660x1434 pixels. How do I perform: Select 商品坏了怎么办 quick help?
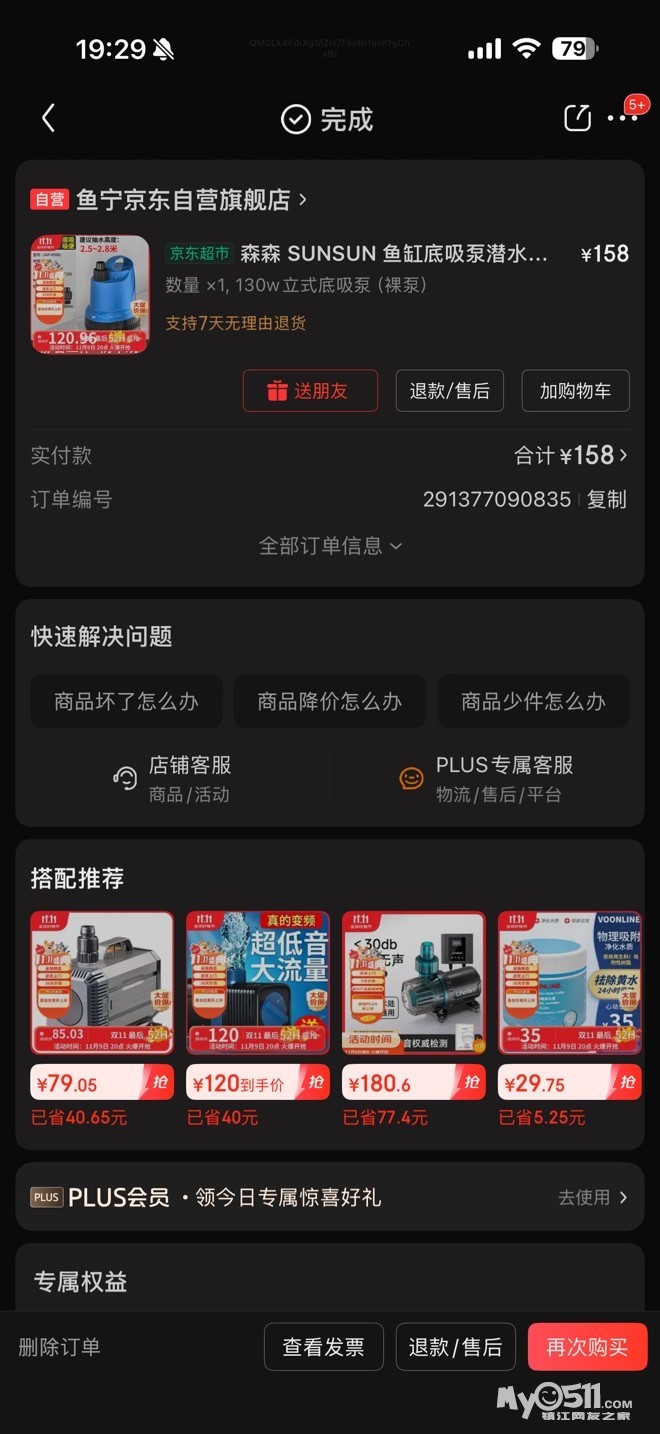[x=126, y=701]
